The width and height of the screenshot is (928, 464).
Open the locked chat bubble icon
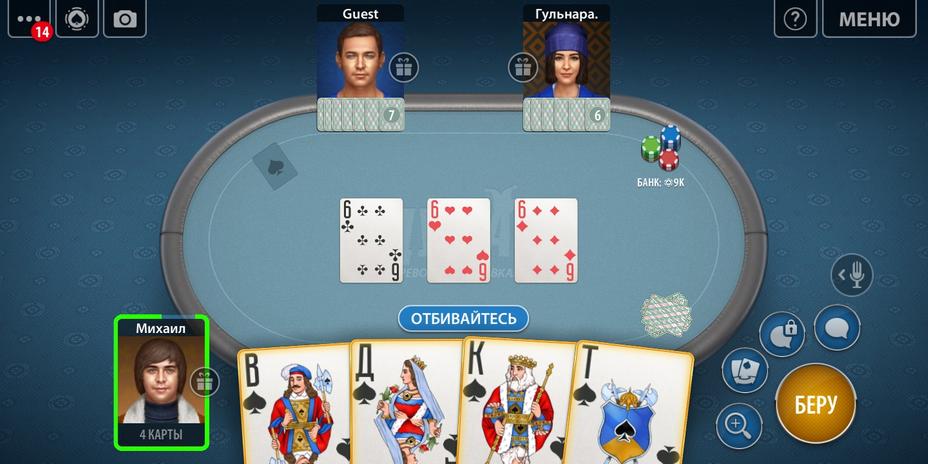pos(781,334)
